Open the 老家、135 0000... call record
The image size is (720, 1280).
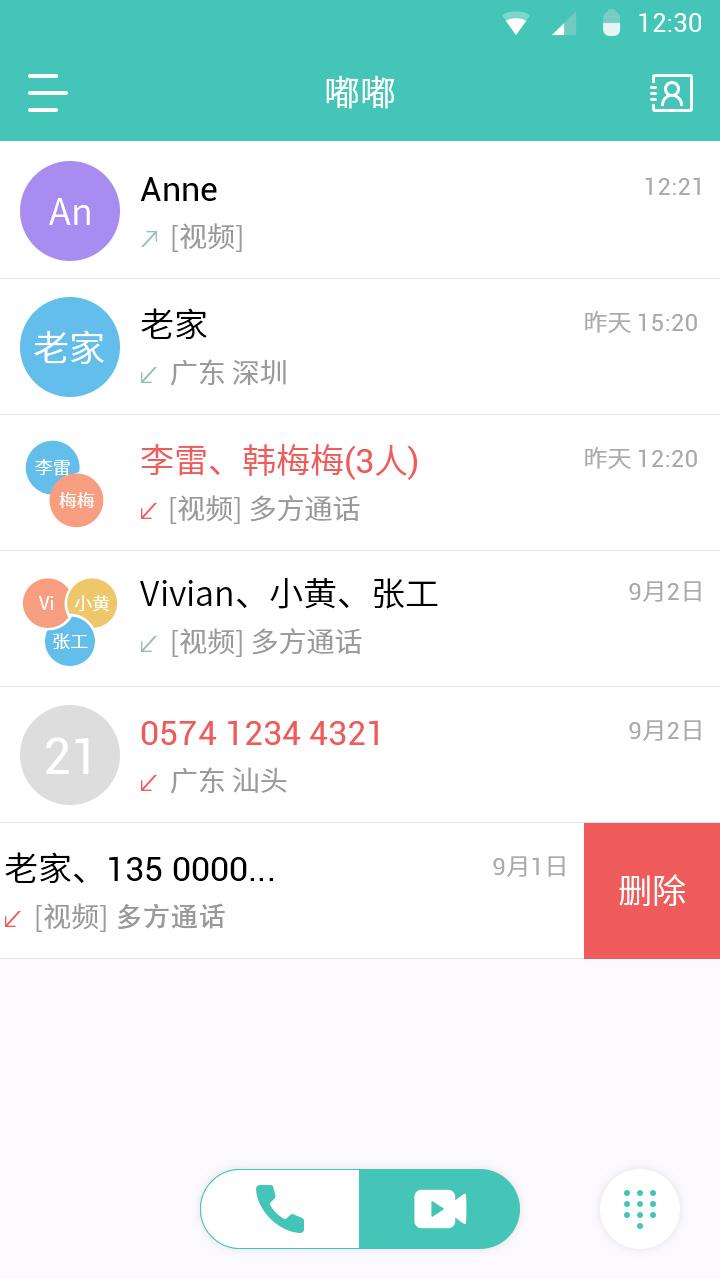point(290,891)
